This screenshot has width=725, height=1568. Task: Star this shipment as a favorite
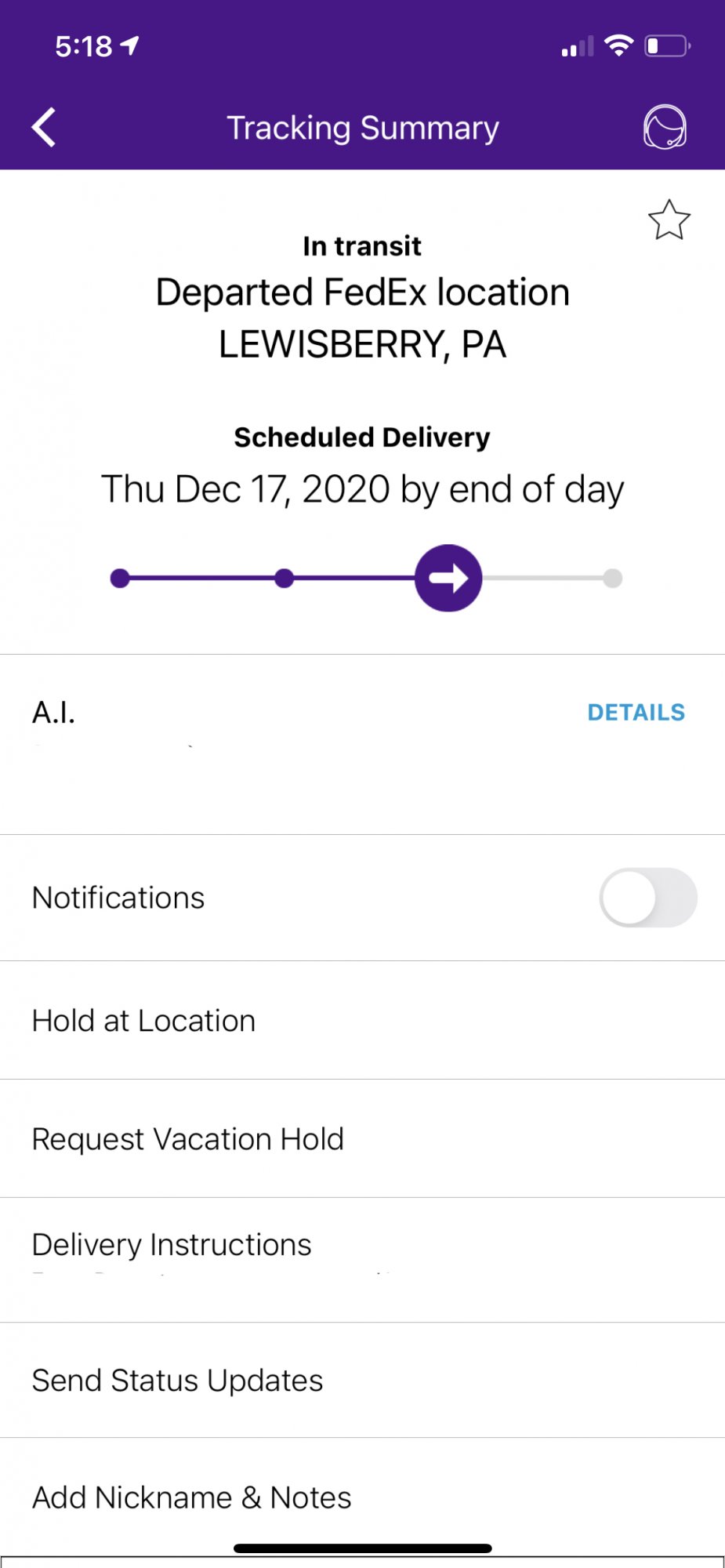tap(669, 220)
